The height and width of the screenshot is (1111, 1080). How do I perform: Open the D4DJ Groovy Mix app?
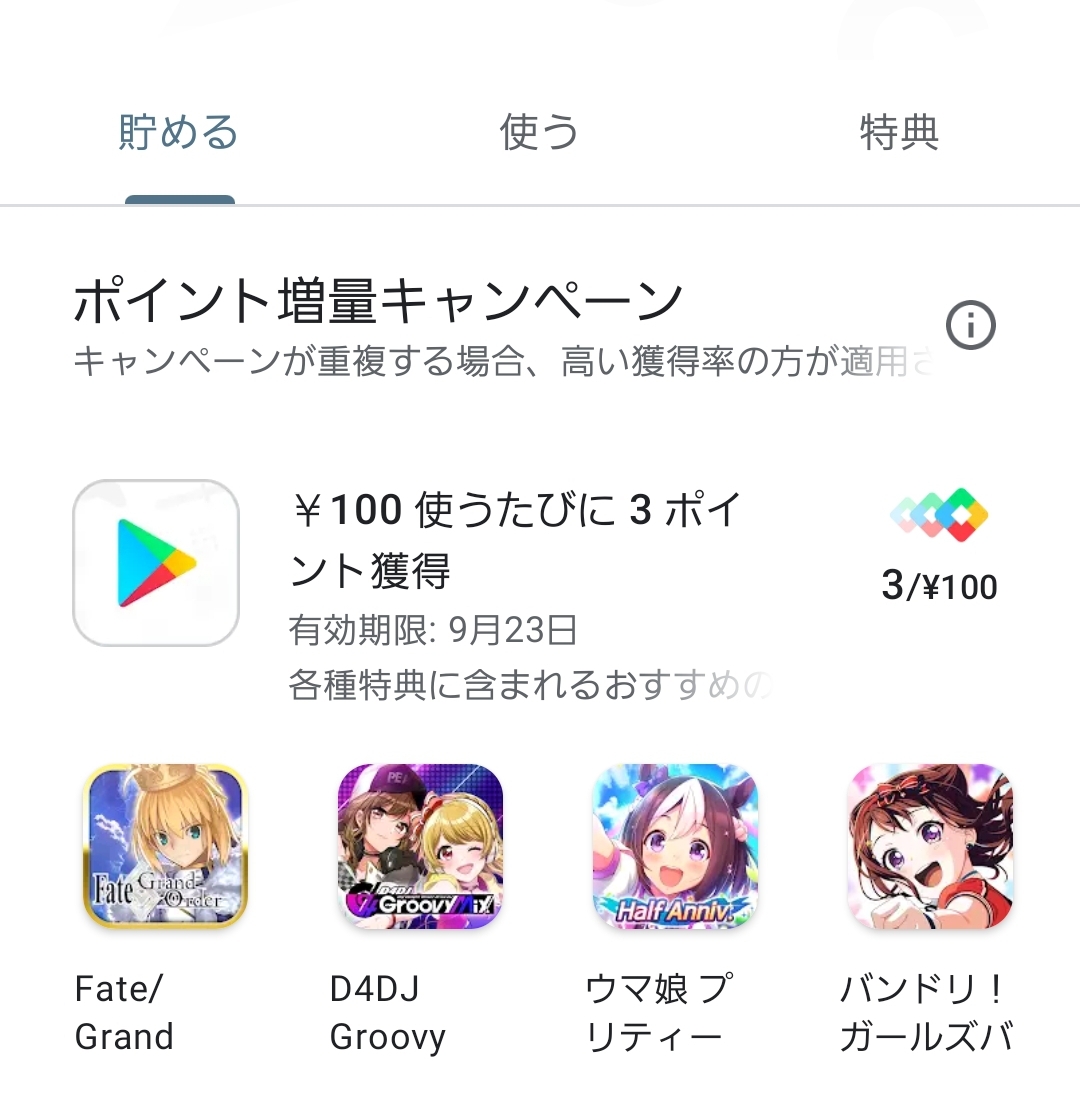[420, 848]
